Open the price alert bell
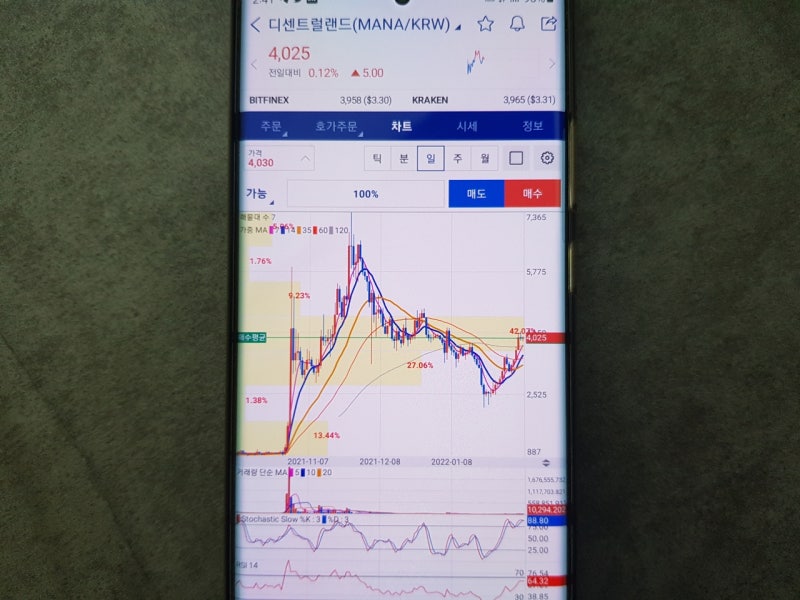 coord(517,24)
